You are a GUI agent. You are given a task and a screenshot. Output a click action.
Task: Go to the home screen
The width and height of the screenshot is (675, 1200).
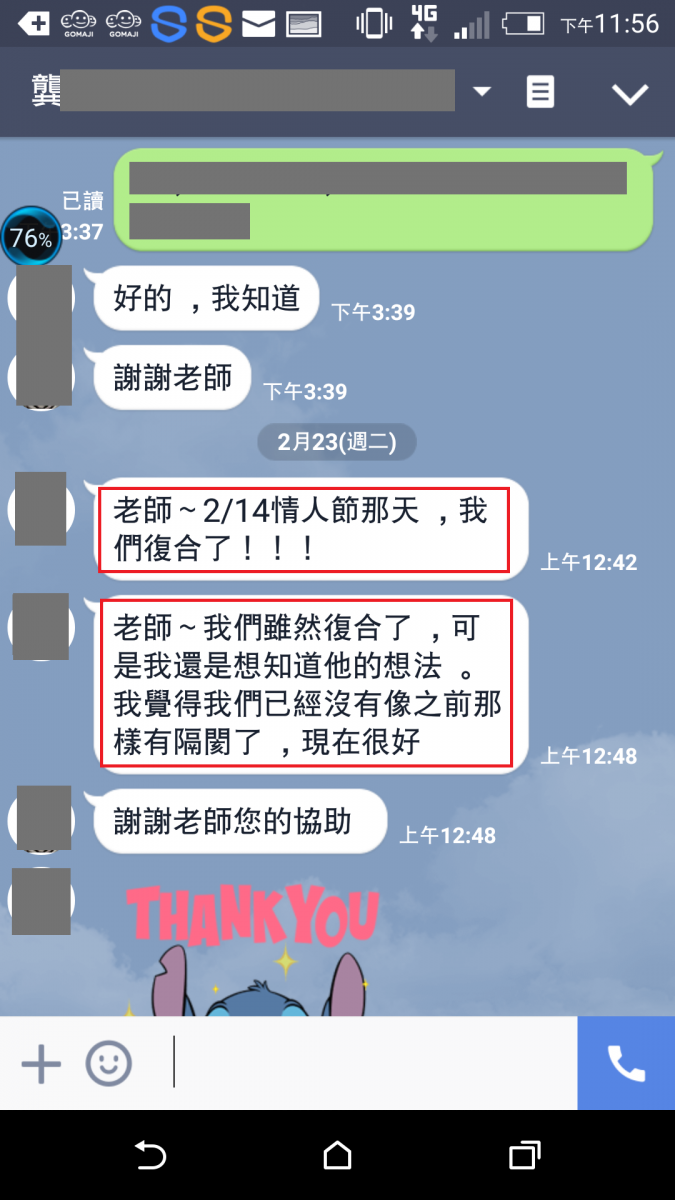click(337, 1156)
